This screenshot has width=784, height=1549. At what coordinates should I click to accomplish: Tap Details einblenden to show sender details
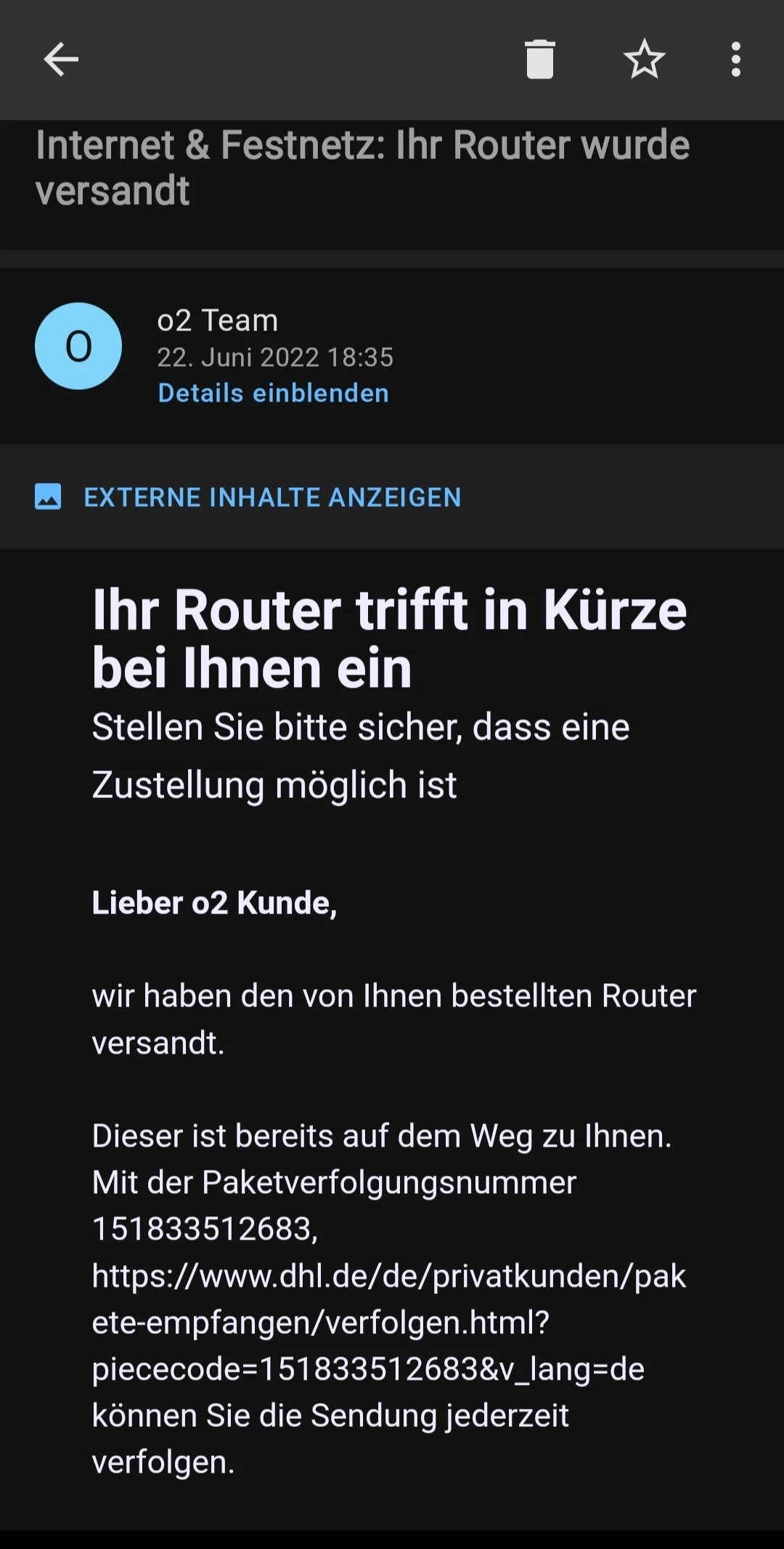273,393
